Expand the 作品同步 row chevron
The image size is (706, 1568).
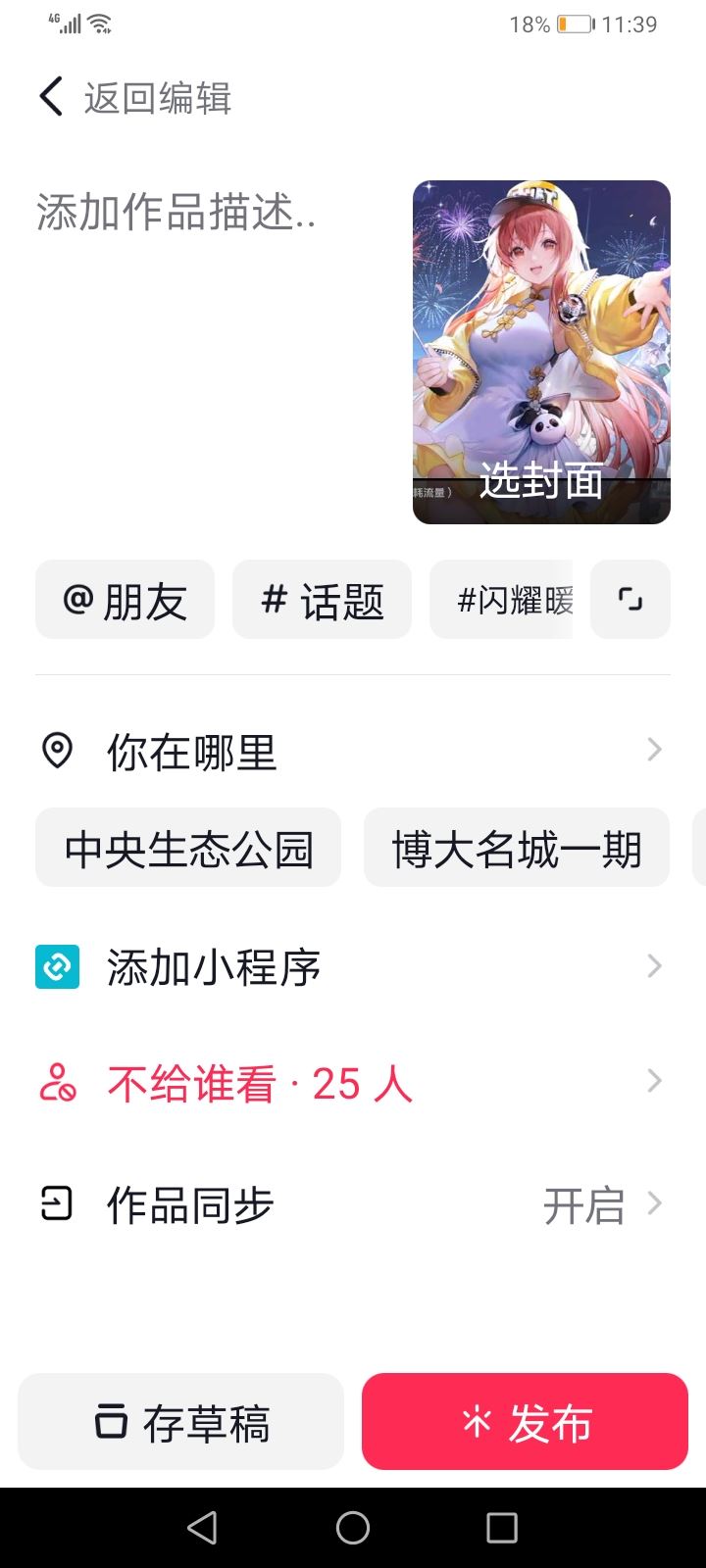[x=653, y=1203]
